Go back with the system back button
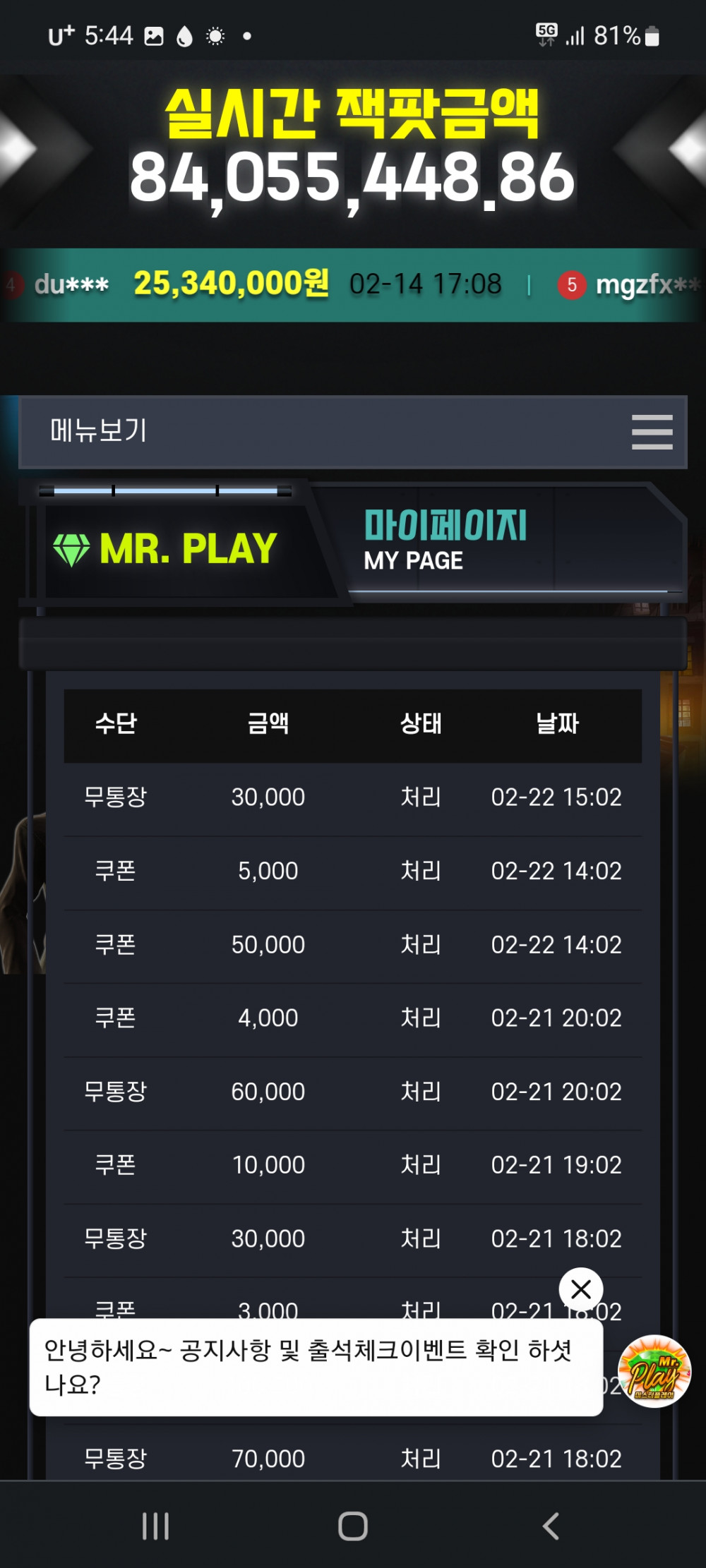 click(x=551, y=1526)
